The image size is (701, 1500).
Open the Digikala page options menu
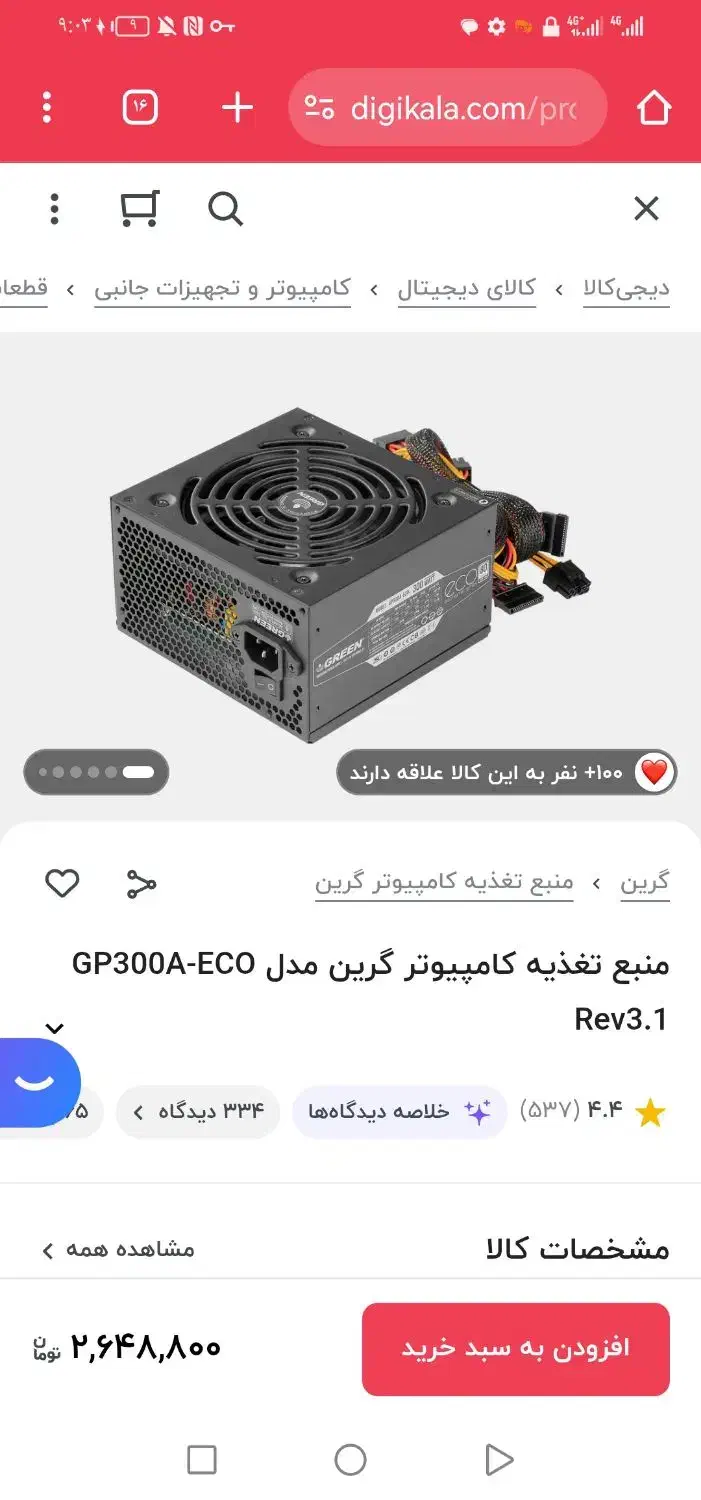[54, 209]
